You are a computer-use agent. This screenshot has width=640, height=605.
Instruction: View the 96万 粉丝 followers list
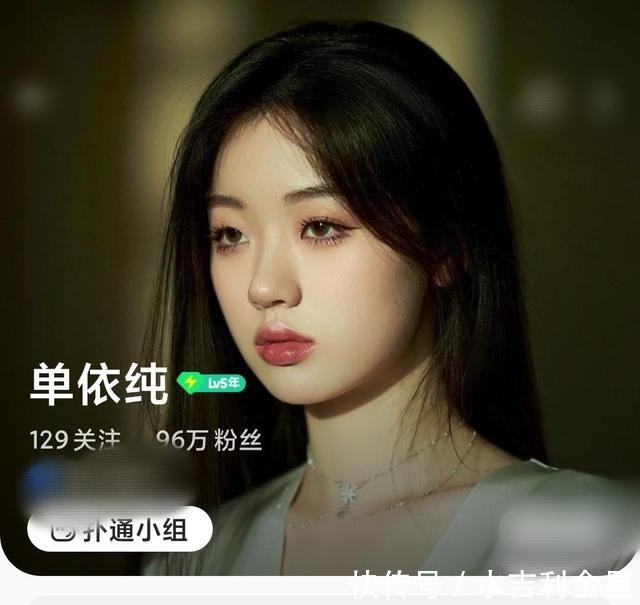(209, 441)
